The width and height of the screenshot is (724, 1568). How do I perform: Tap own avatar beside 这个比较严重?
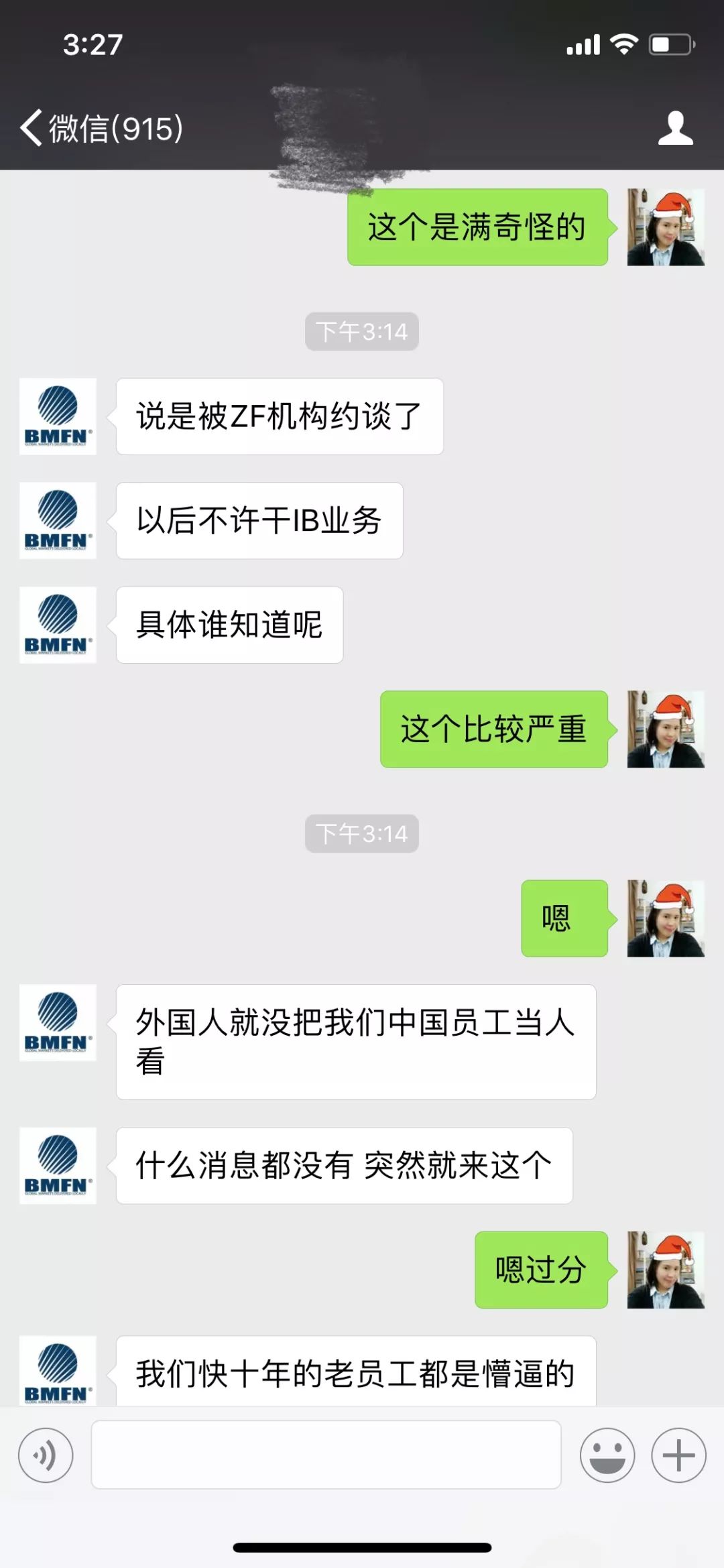tap(665, 729)
